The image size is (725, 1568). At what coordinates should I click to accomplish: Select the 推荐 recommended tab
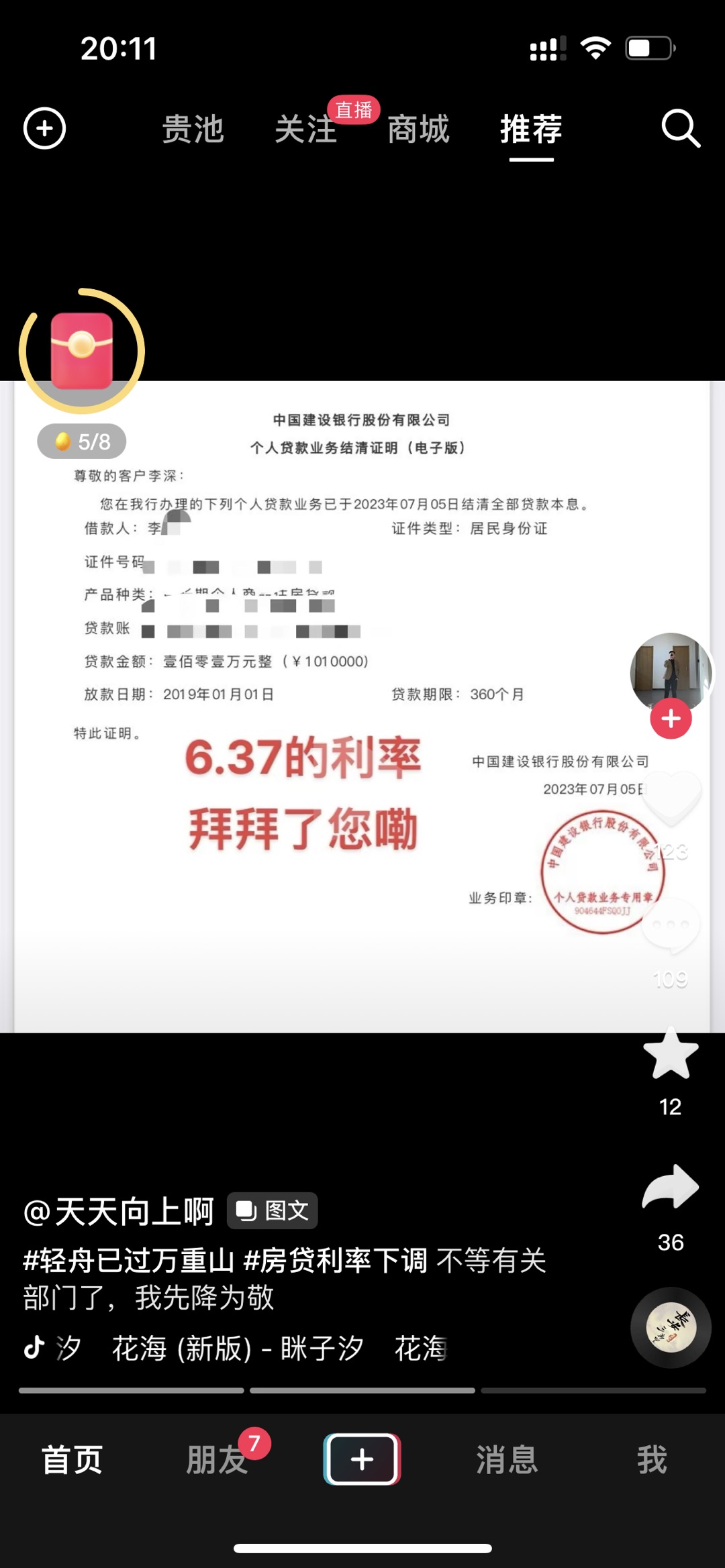531,129
